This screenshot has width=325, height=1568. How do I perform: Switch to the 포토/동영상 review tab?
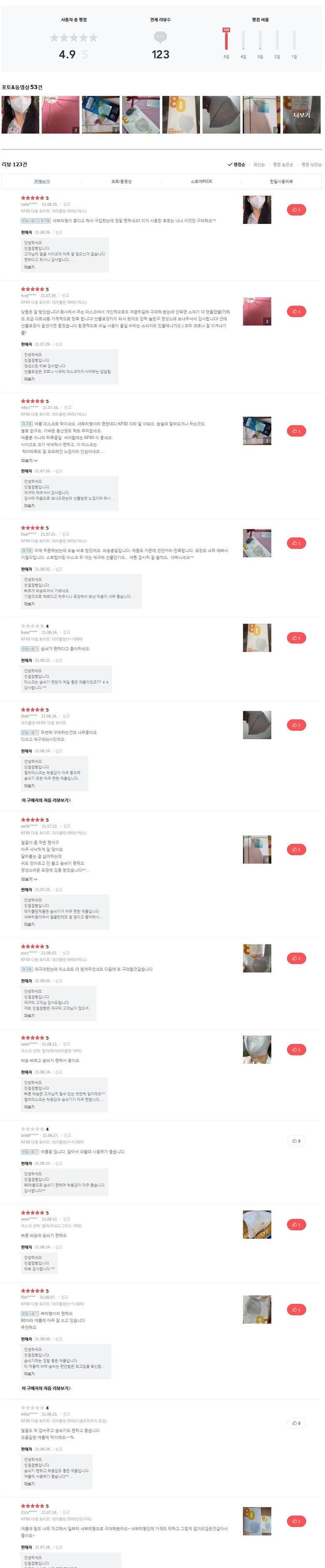(x=121, y=181)
